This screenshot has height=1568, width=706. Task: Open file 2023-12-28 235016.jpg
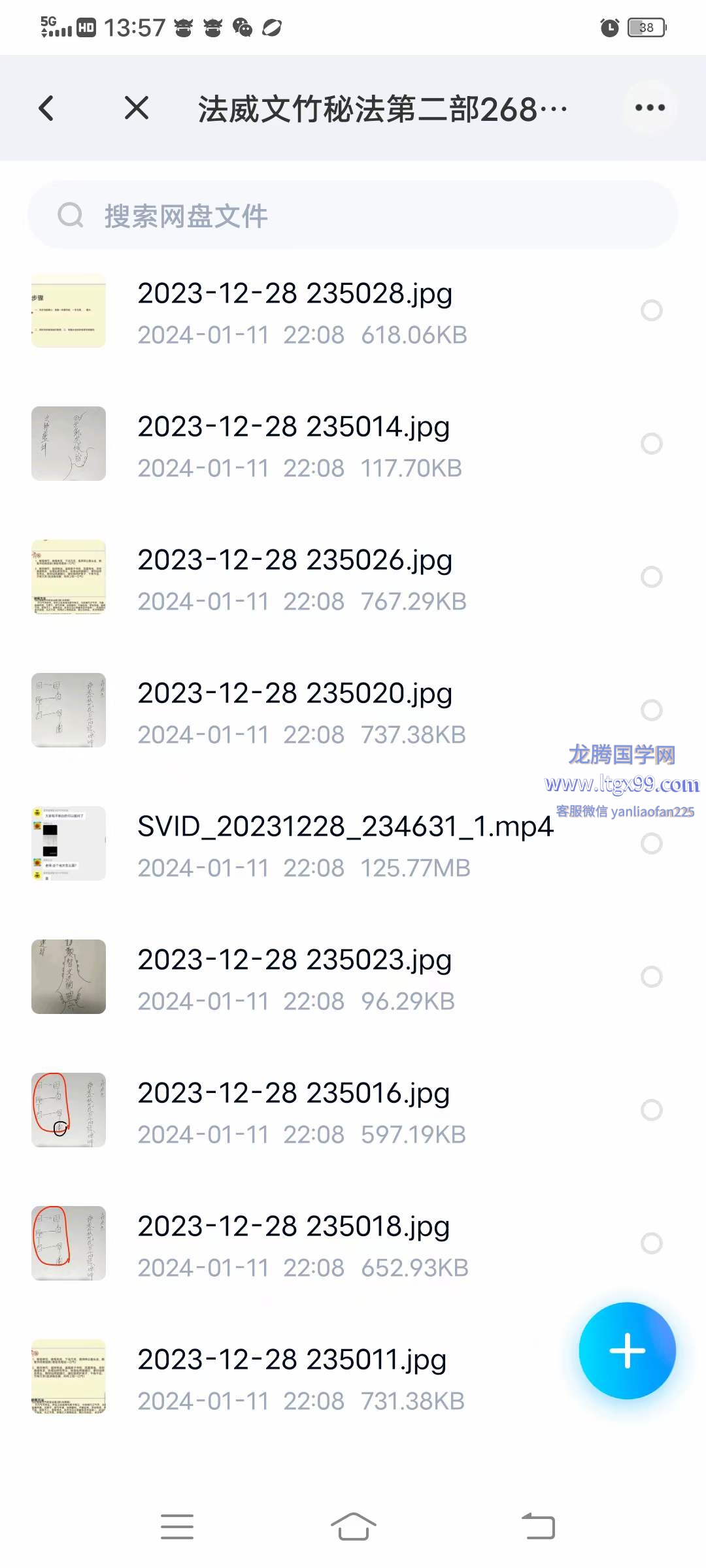pos(294,1111)
